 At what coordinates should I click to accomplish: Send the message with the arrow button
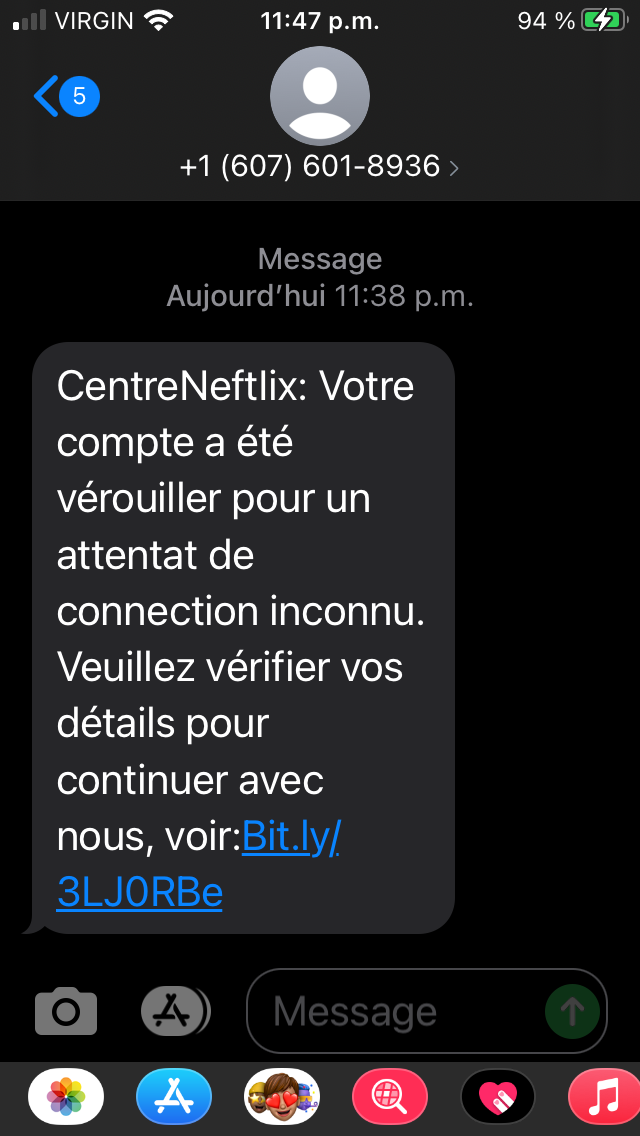pyautogui.click(x=573, y=1011)
